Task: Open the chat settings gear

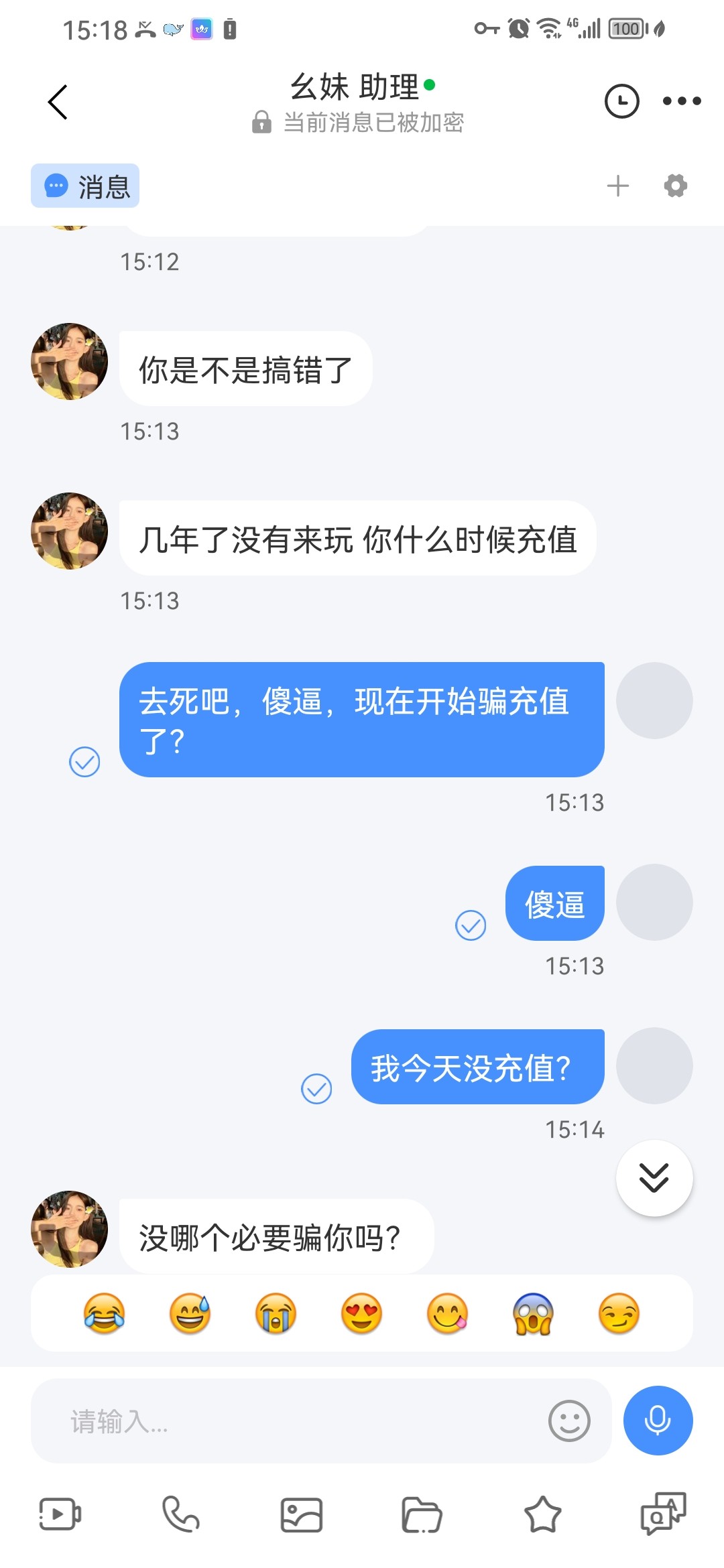Action: coord(674,186)
